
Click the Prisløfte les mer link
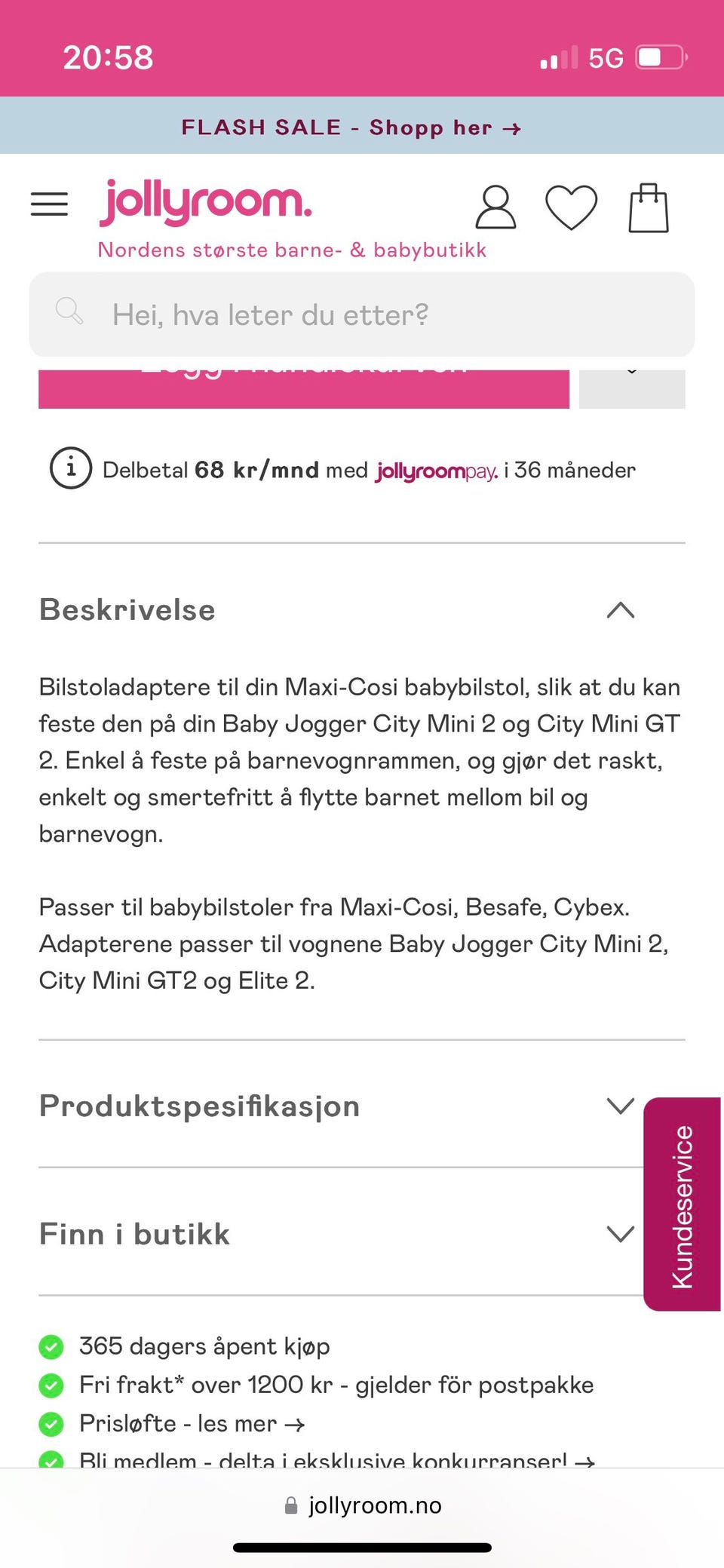click(191, 1422)
